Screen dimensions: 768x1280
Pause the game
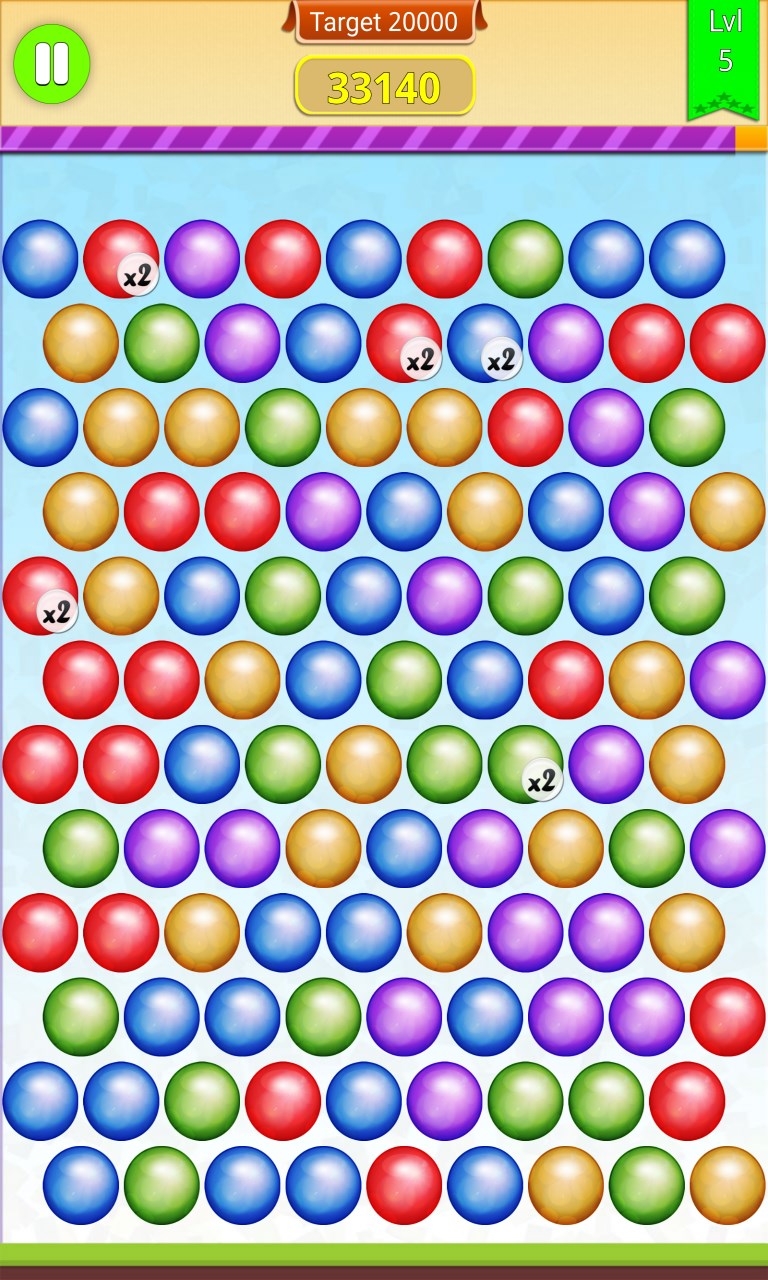(x=51, y=64)
